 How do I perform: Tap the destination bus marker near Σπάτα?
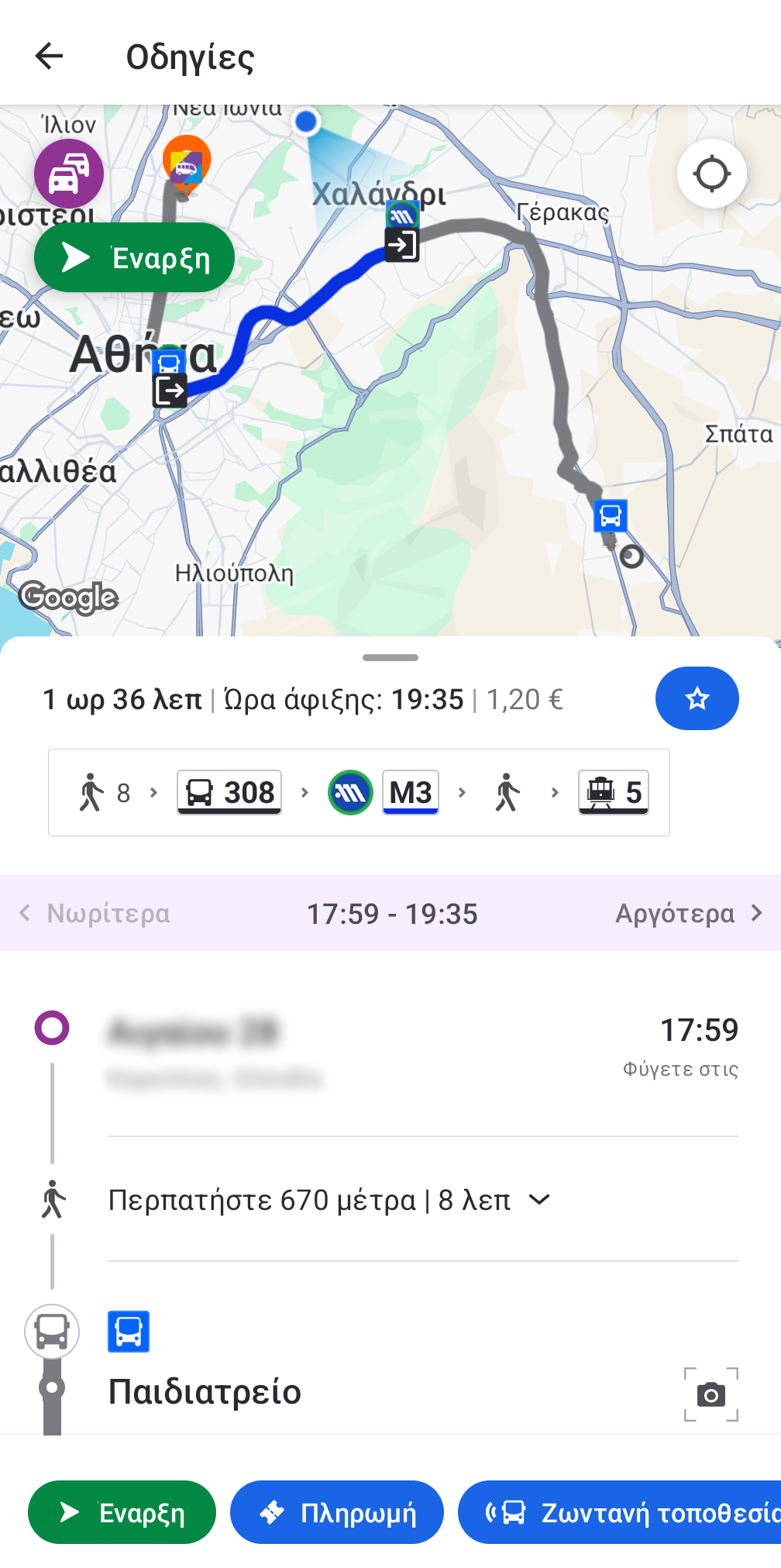coord(611,514)
